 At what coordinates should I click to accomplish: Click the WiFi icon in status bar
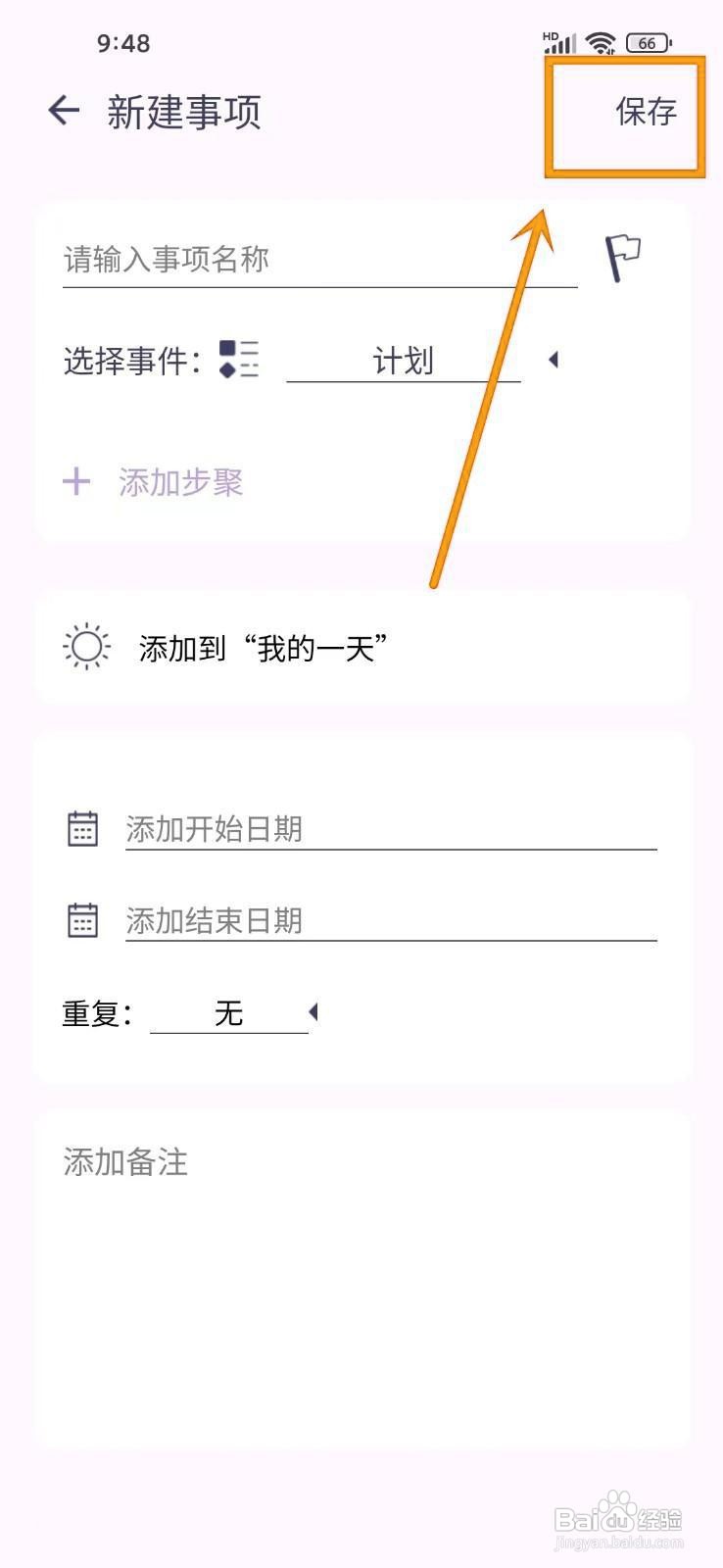[601, 42]
